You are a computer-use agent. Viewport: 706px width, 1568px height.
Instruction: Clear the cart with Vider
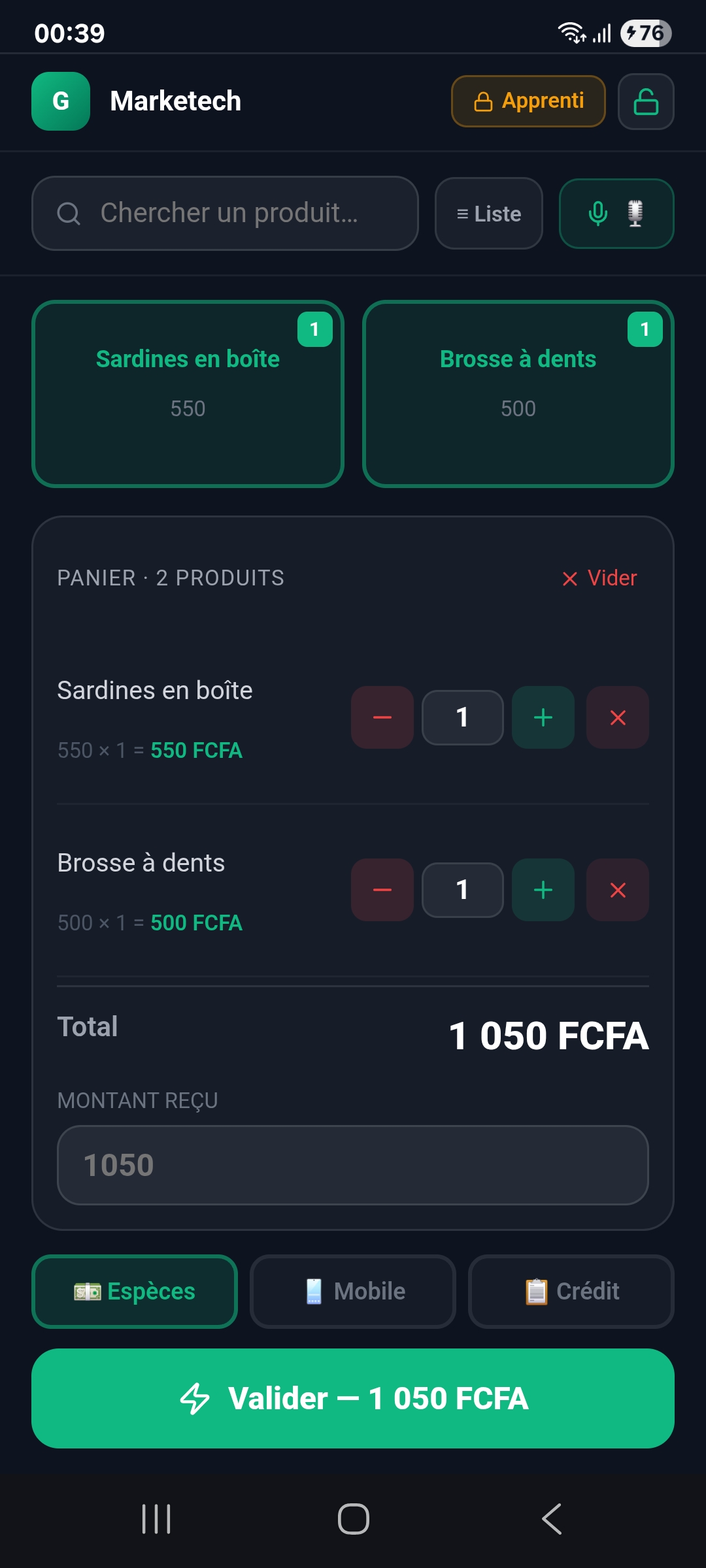[599, 578]
